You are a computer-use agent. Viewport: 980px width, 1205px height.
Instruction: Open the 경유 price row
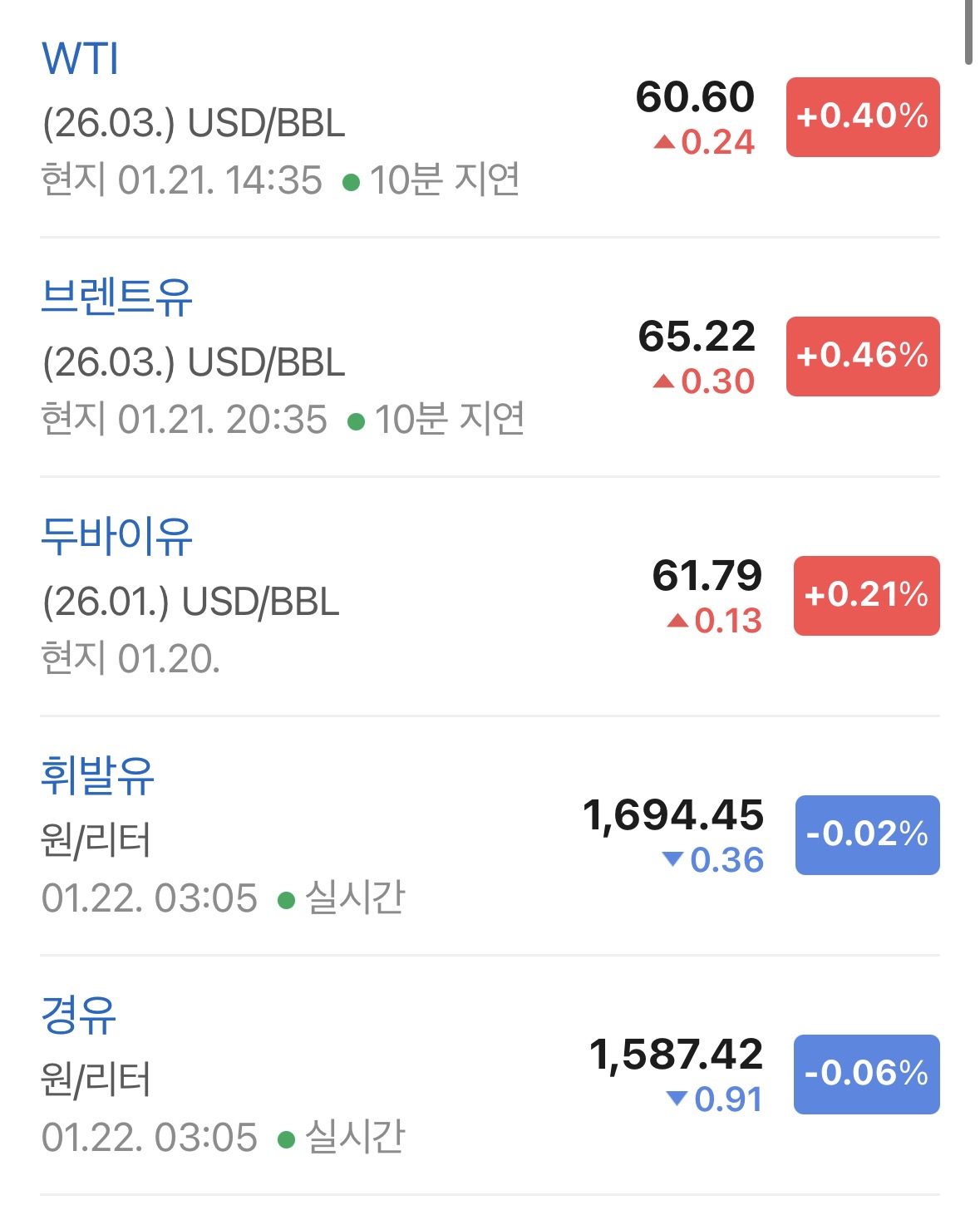click(78, 1016)
